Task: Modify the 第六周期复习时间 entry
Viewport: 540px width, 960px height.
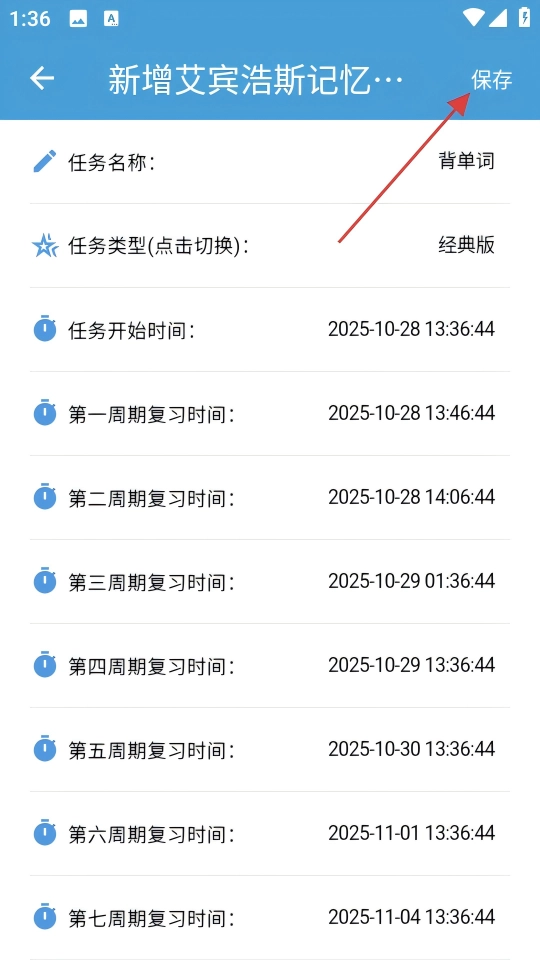Action: click(x=270, y=834)
